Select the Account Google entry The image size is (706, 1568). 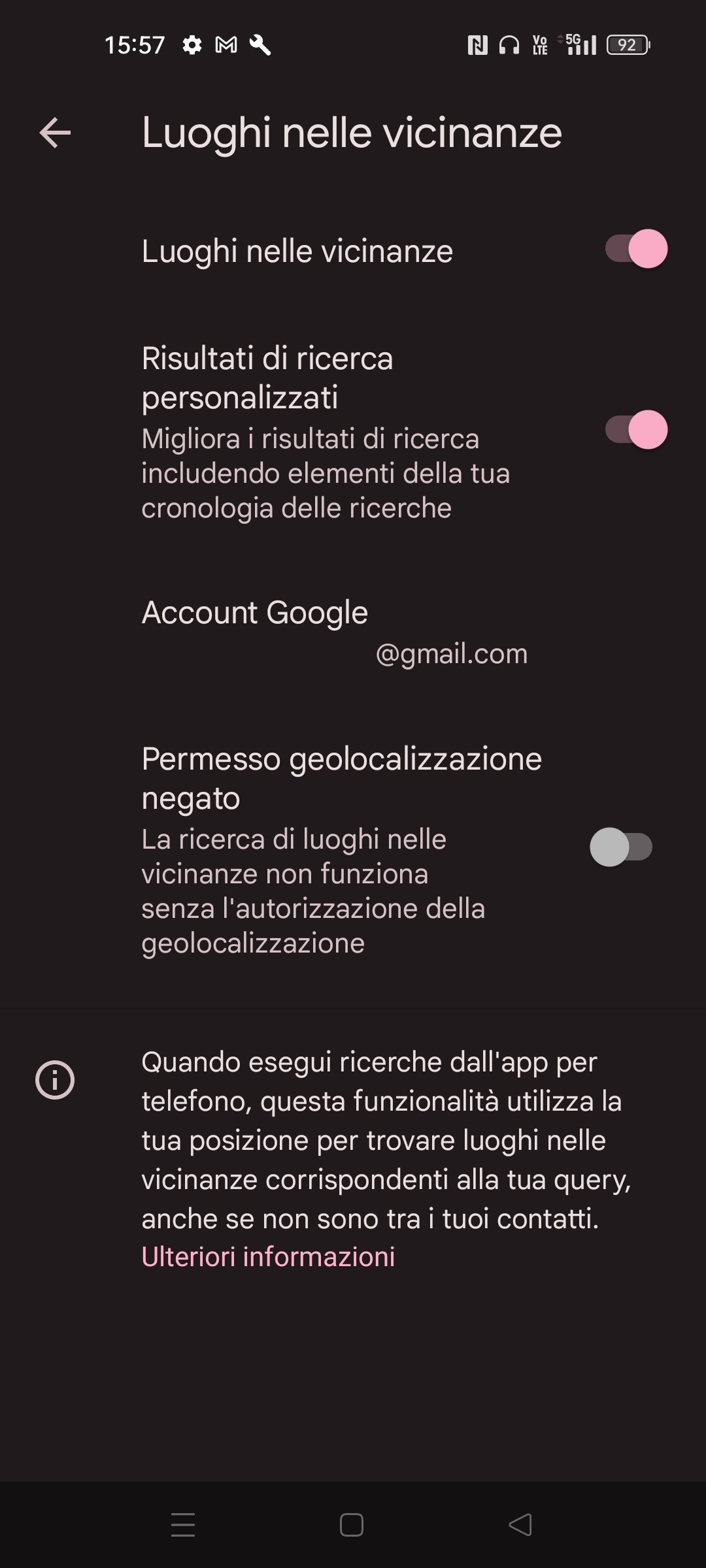click(255, 613)
